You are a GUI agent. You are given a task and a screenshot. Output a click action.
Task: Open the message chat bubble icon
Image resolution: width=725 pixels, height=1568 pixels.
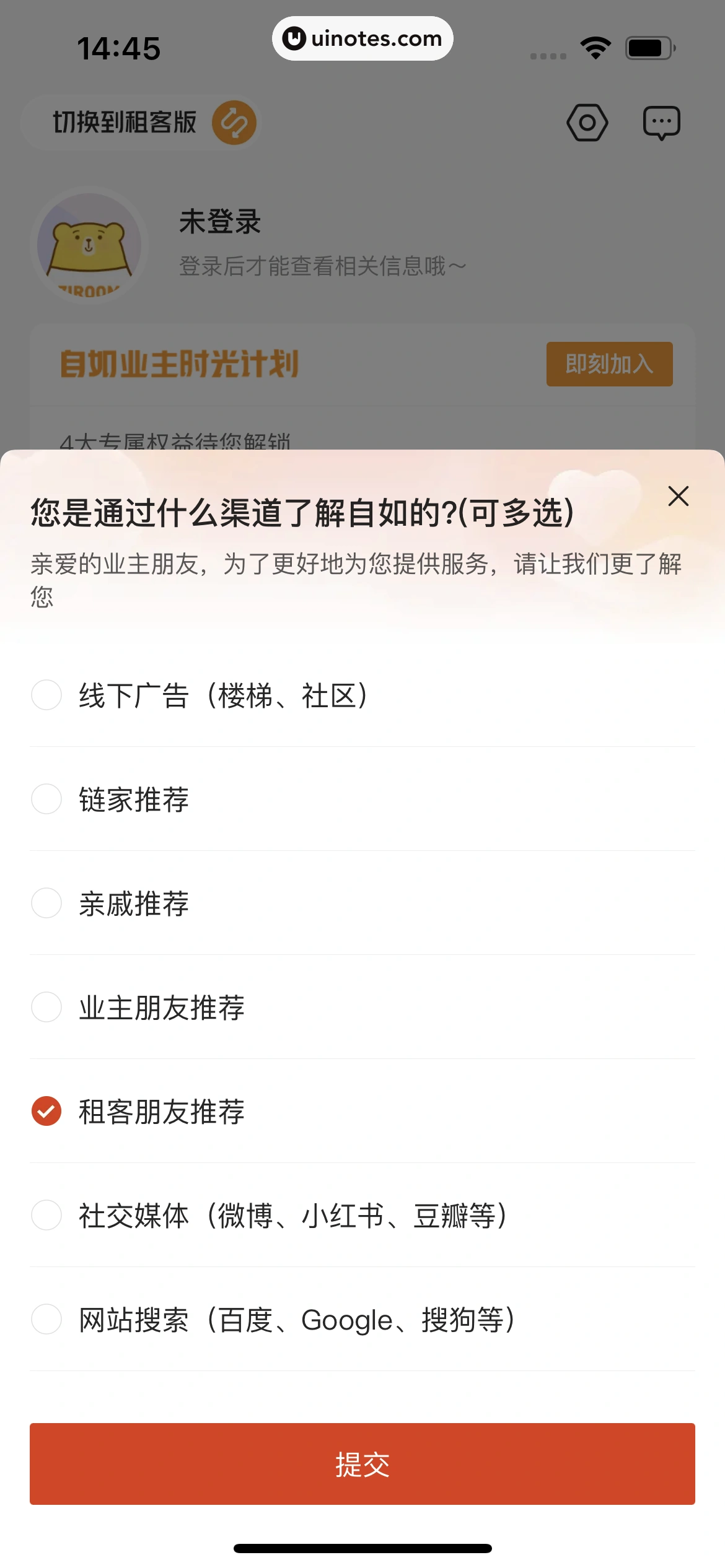click(x=662, y=122)
